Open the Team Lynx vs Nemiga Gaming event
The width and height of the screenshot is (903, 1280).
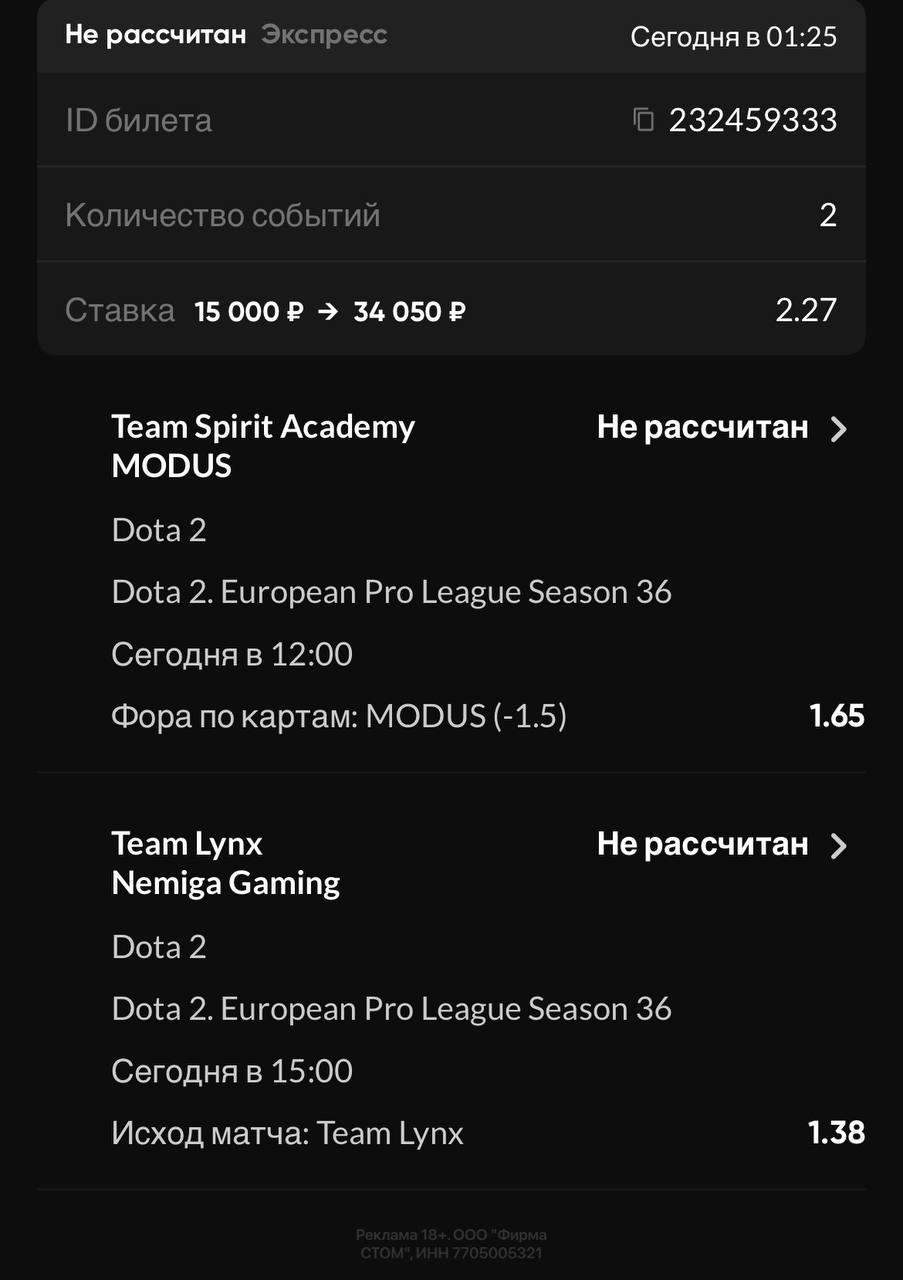[x=838, y=847]
